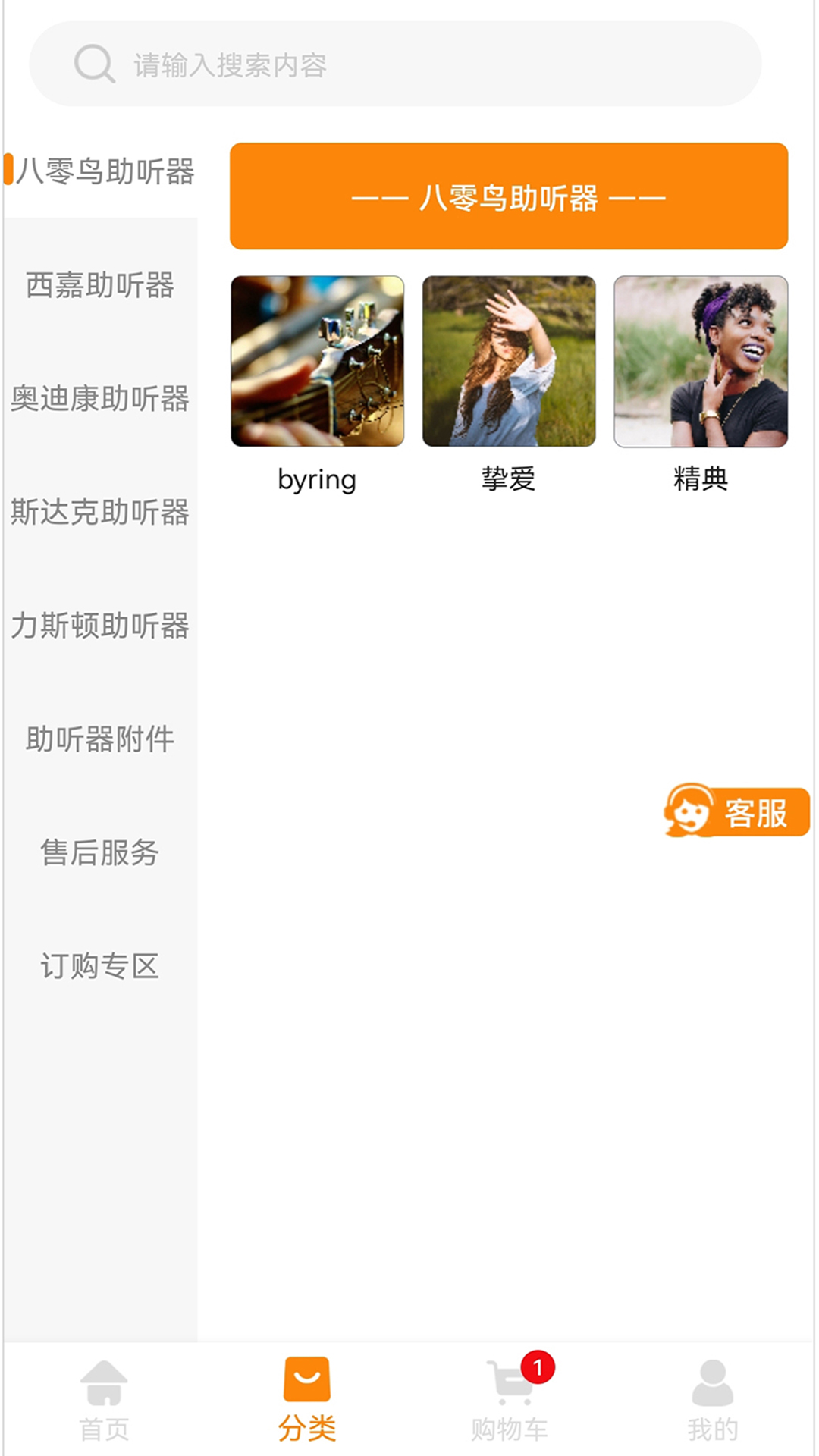819x1456 pixels.
Task: View the 挚爱 product image
Action: coord(508,362)
